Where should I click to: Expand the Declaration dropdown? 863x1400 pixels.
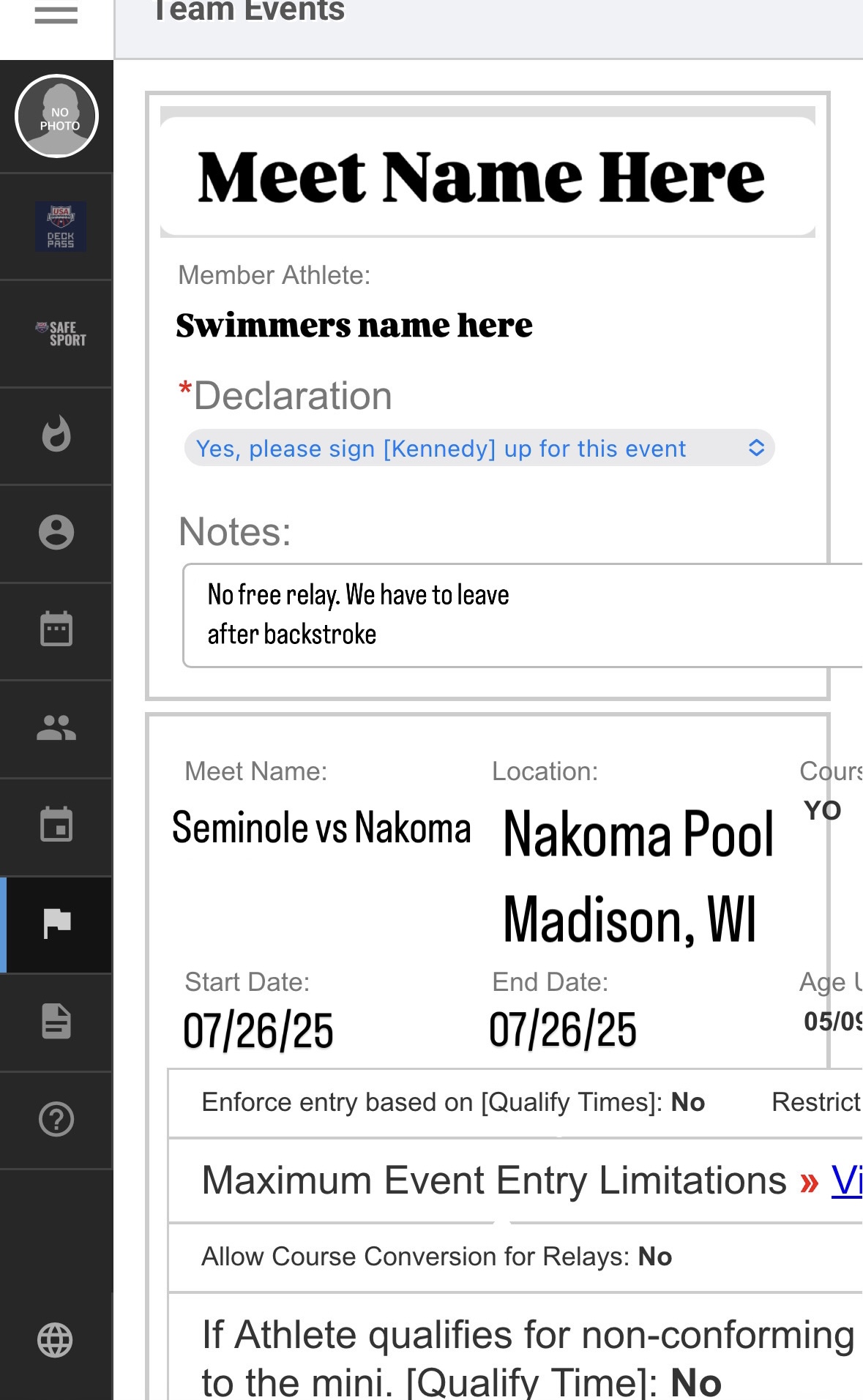pyautogui.click(x=479, y=448)
